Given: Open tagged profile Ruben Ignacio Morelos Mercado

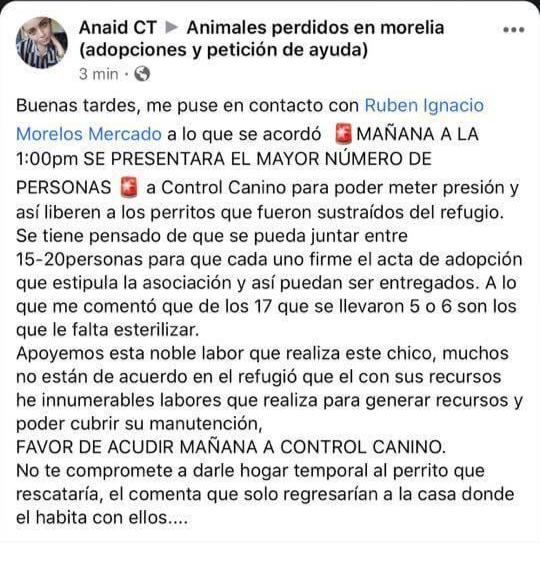Looking at the screenshot, I should click(424, 105).
